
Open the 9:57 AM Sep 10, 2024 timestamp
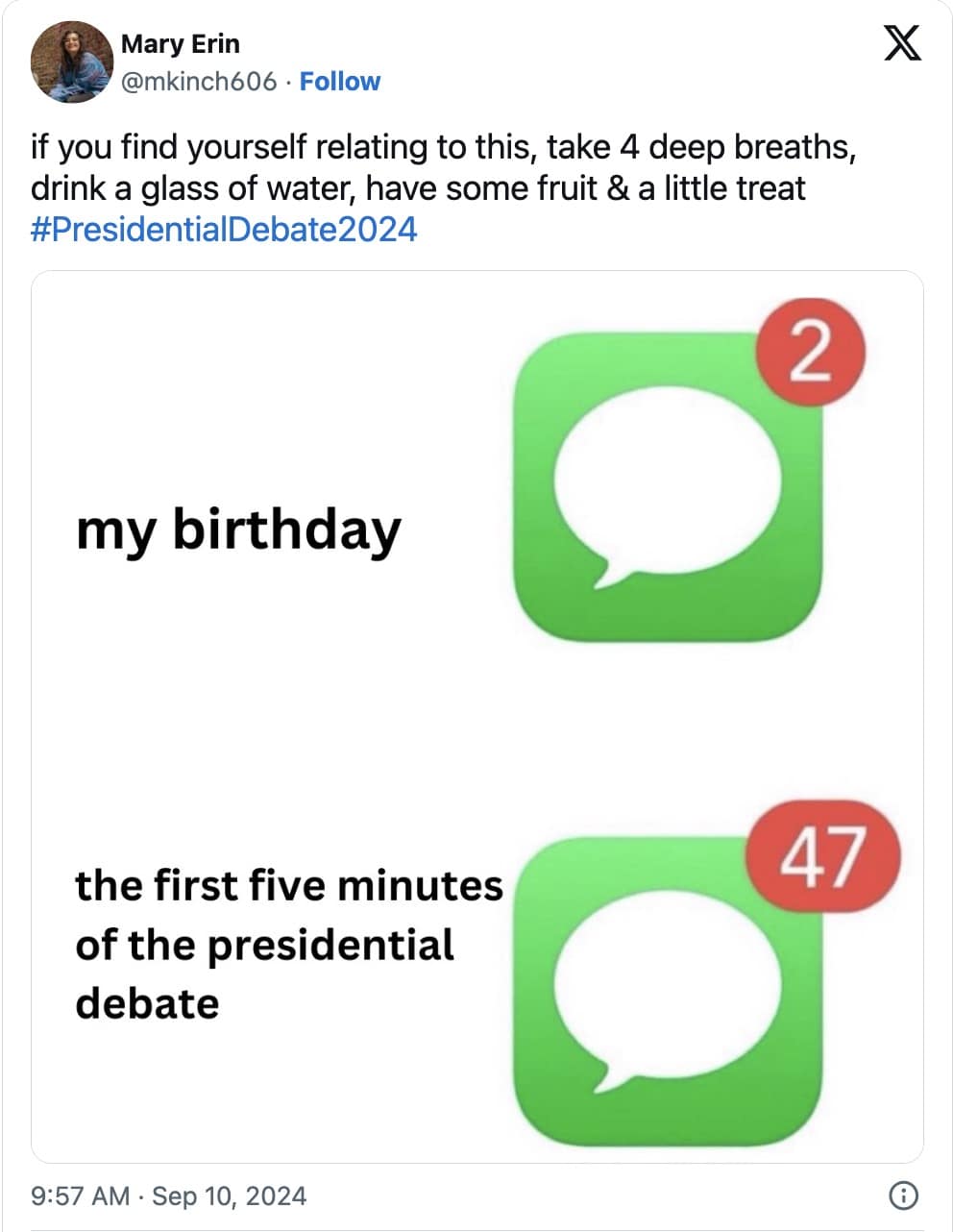tap(169, 1195)
